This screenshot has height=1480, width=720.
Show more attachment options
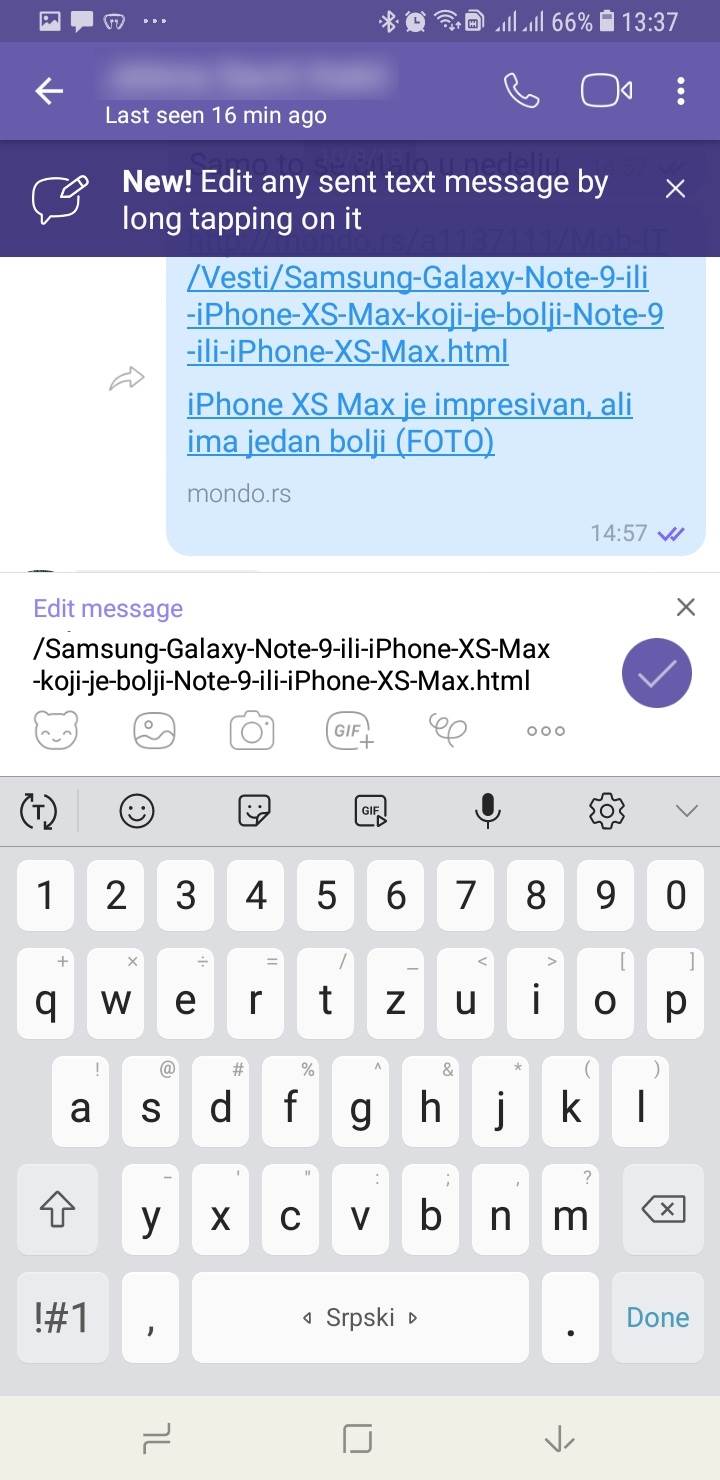click(545, 731)
